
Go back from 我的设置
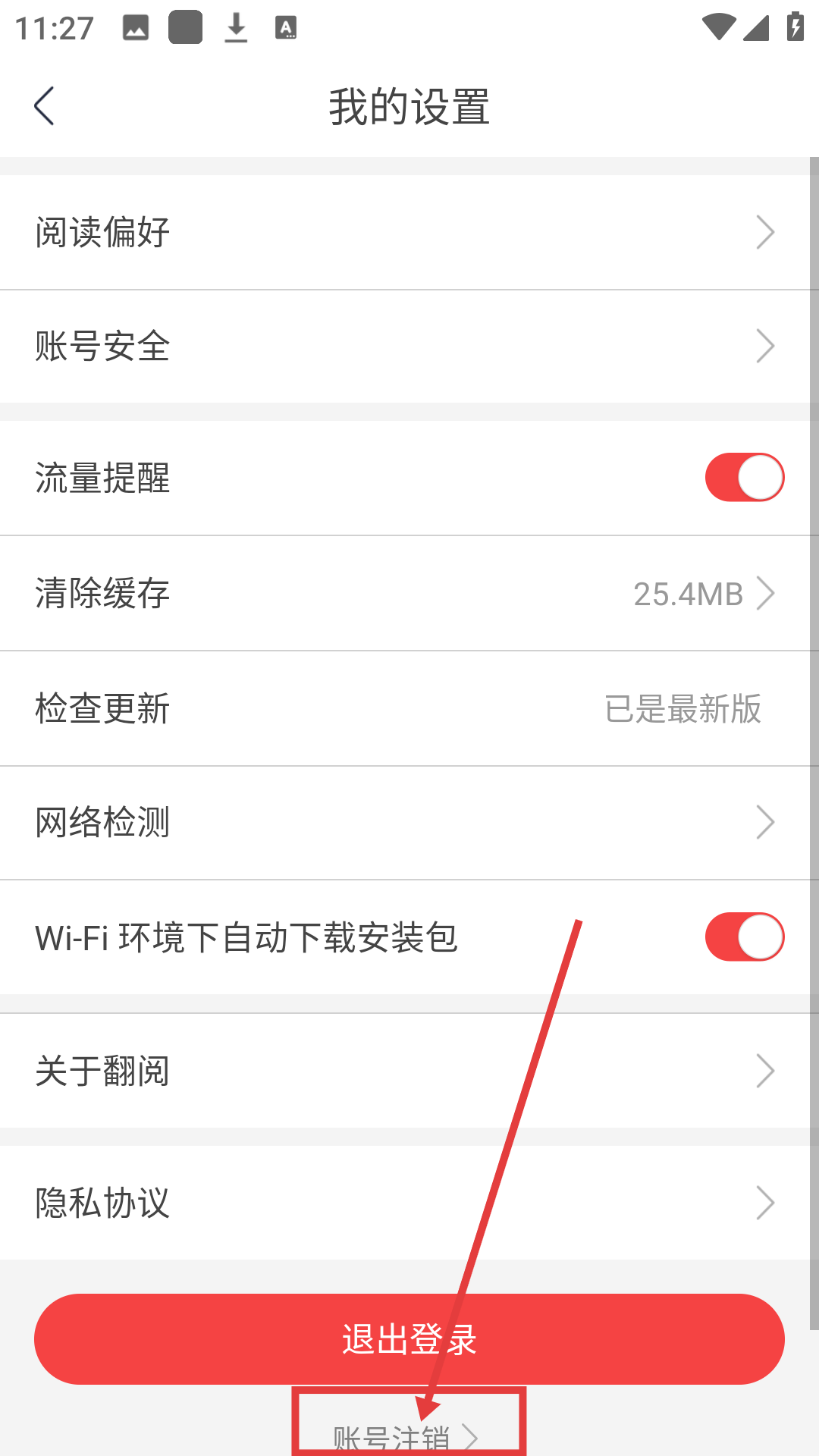(45, 105)
